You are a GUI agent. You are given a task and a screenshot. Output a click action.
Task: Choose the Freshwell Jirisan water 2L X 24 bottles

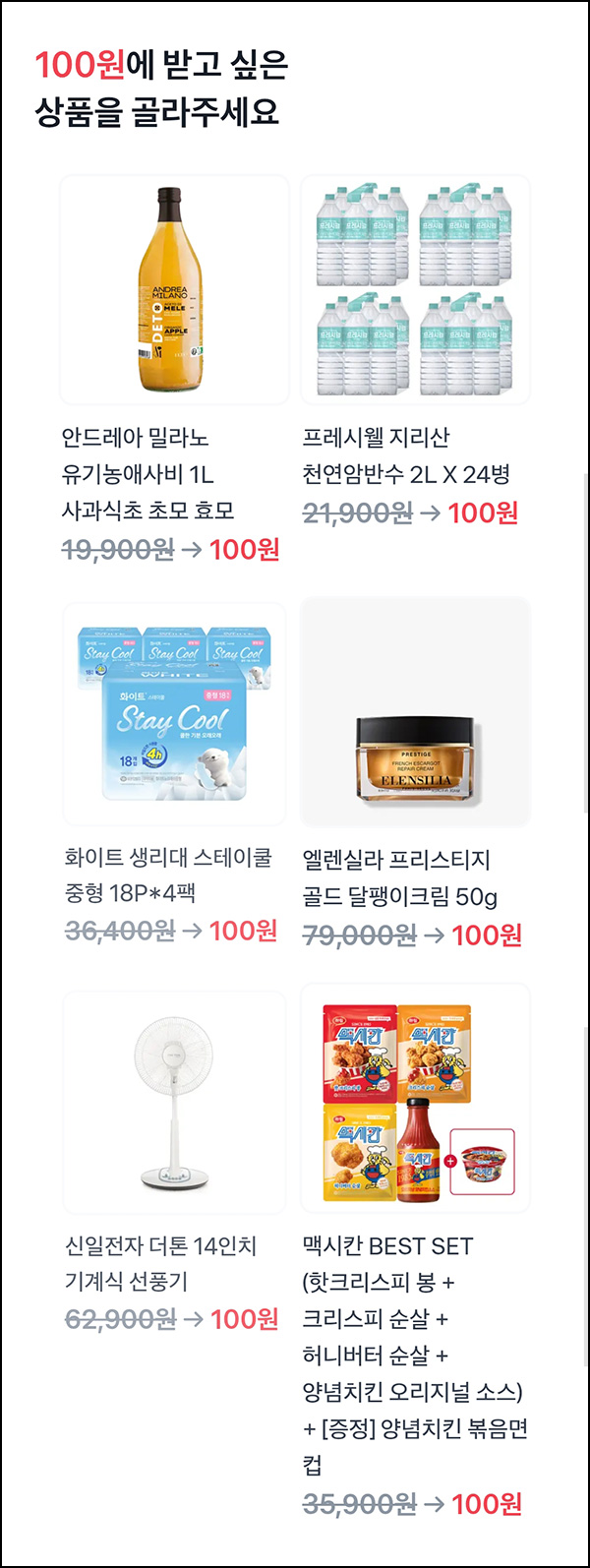click(x=415, y=290)
